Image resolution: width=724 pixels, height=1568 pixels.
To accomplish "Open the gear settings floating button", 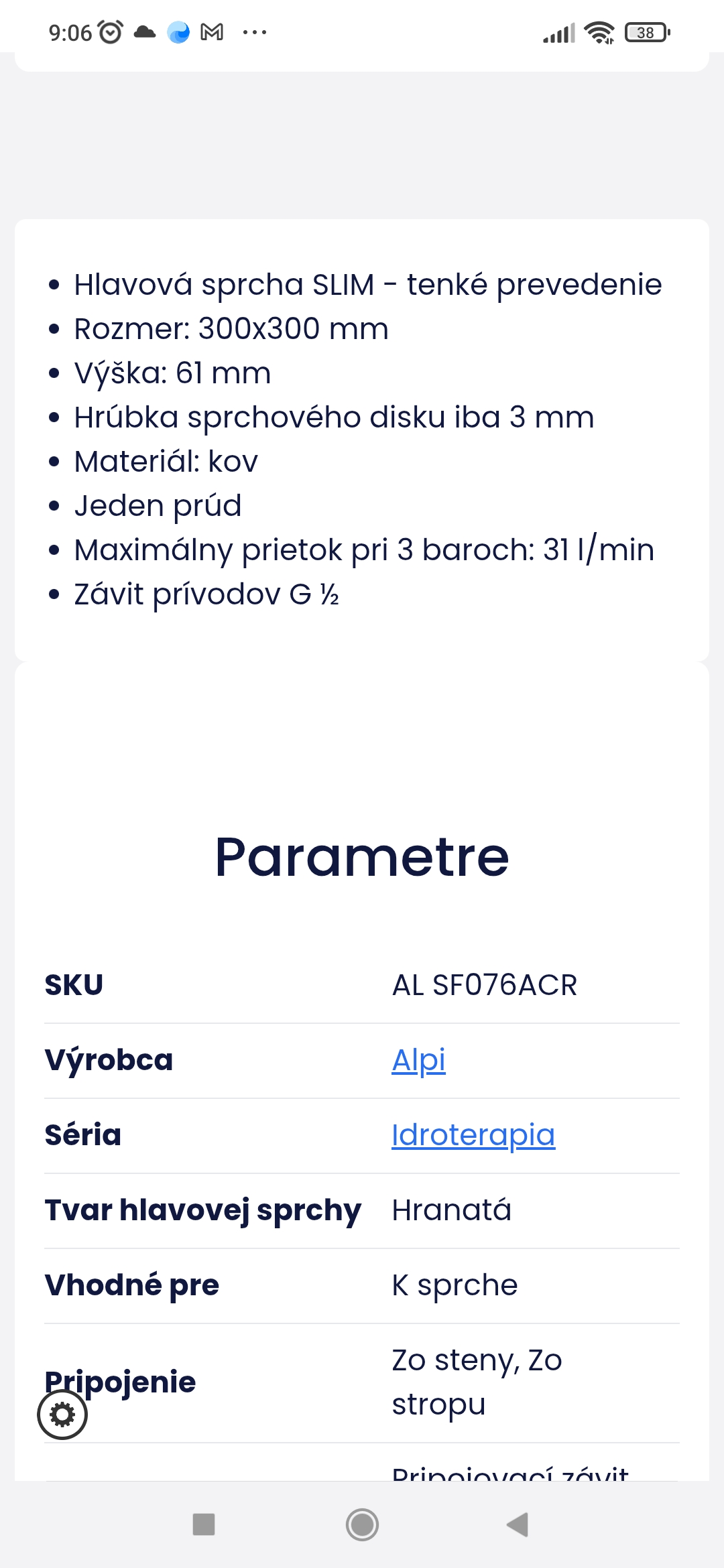I will pos(62,1415).
